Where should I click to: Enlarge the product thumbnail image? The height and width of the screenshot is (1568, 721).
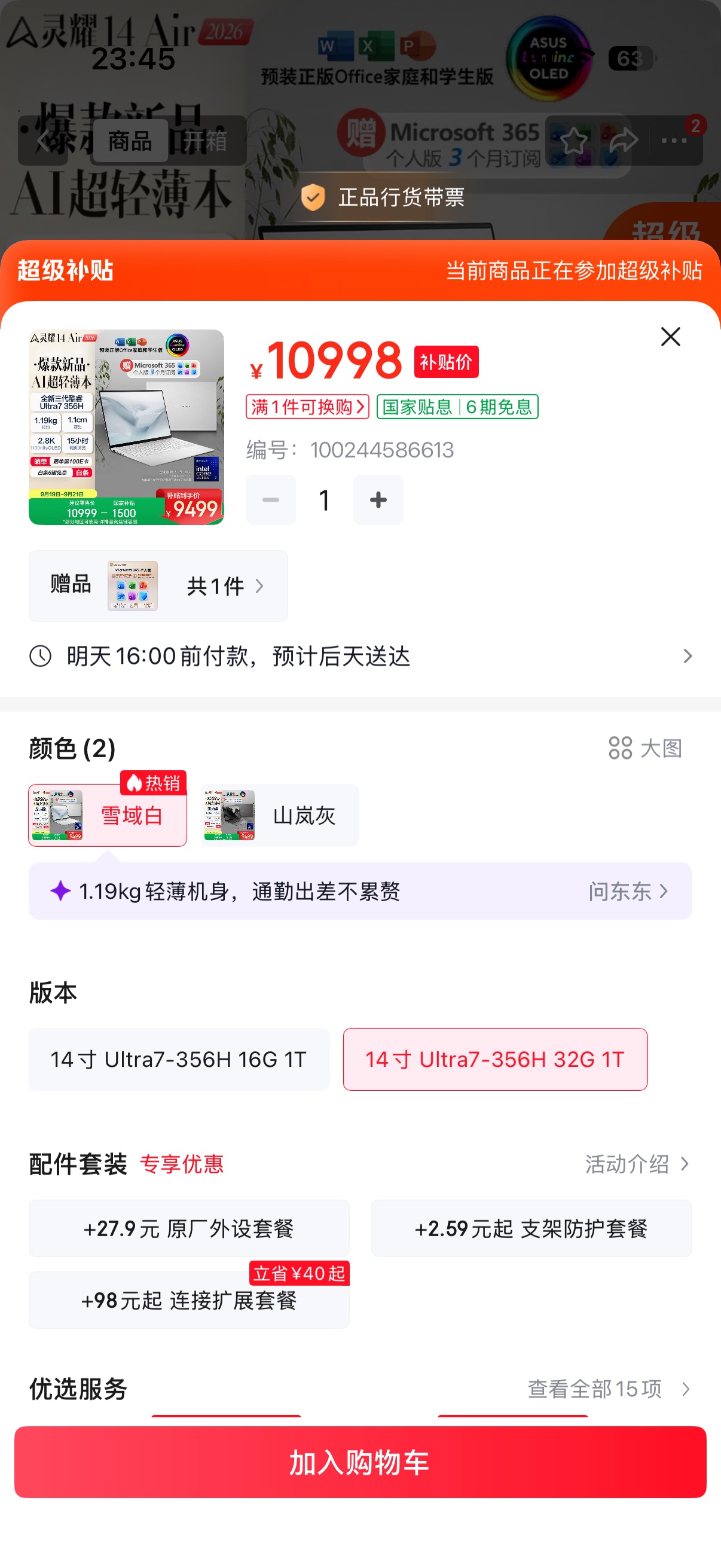click(126, 427)
